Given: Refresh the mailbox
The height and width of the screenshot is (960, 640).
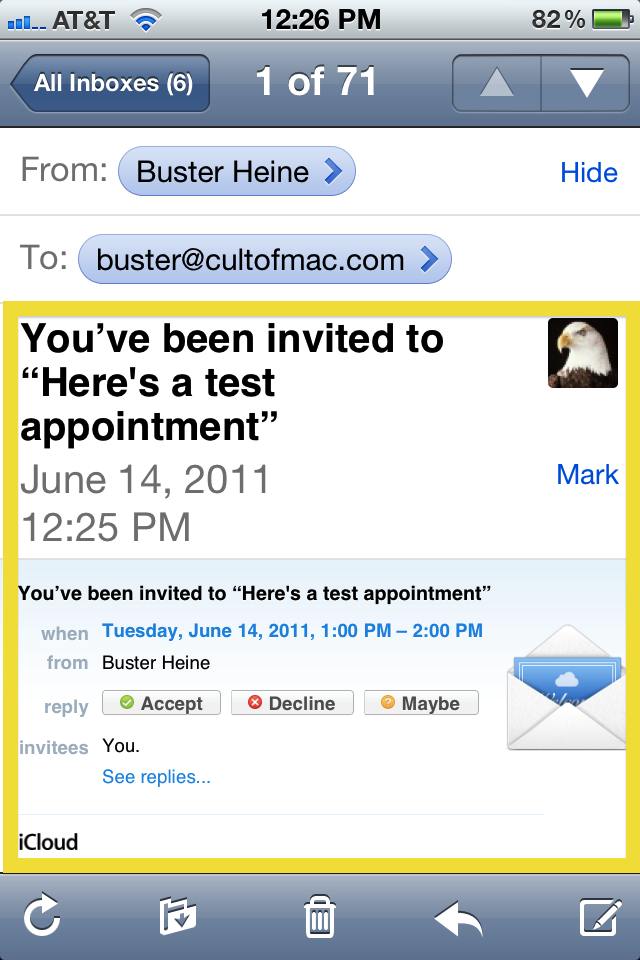Looking at the screenshot, I should point(42,916).
